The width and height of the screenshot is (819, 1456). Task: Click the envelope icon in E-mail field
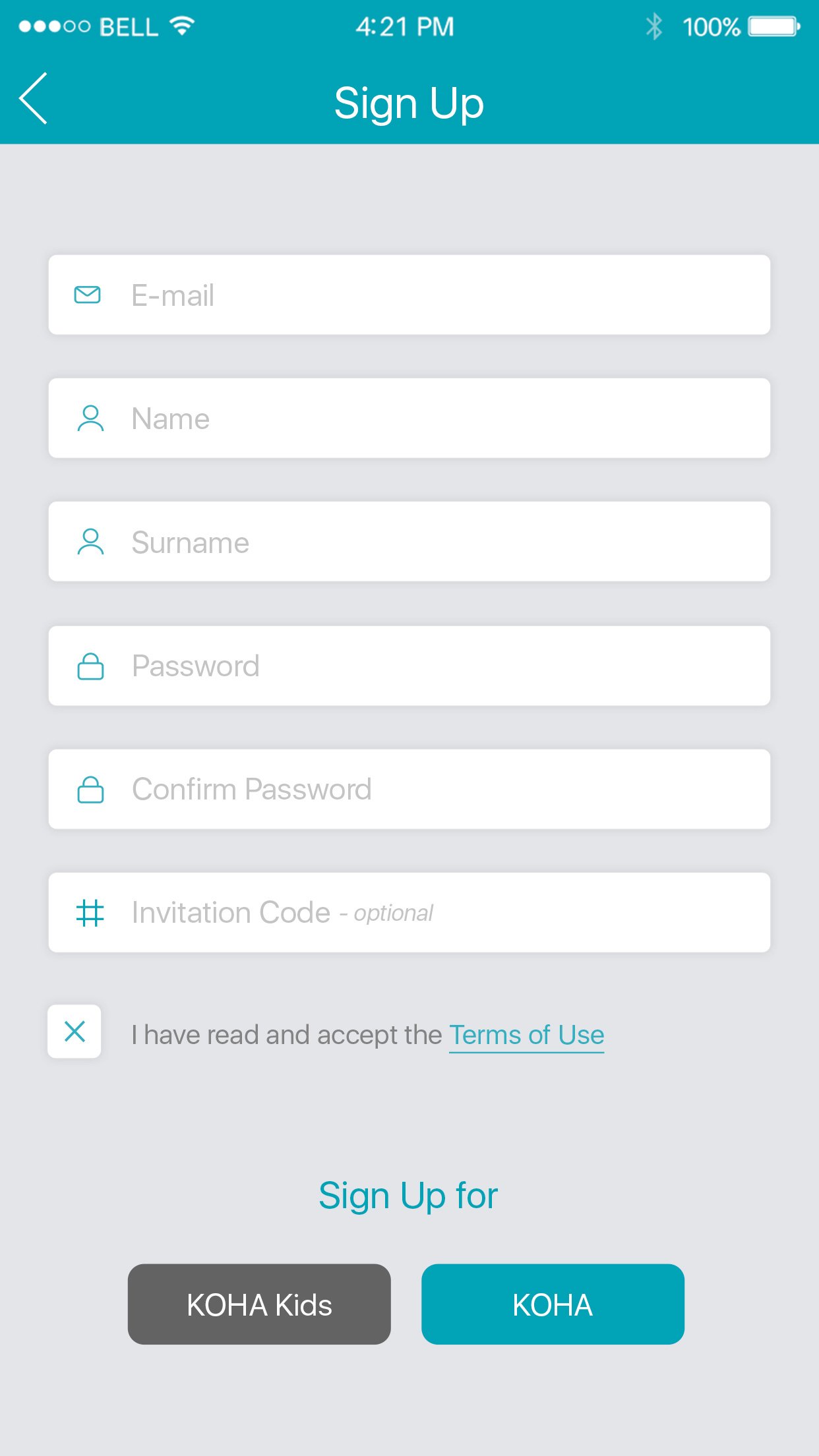coord(88,295)
